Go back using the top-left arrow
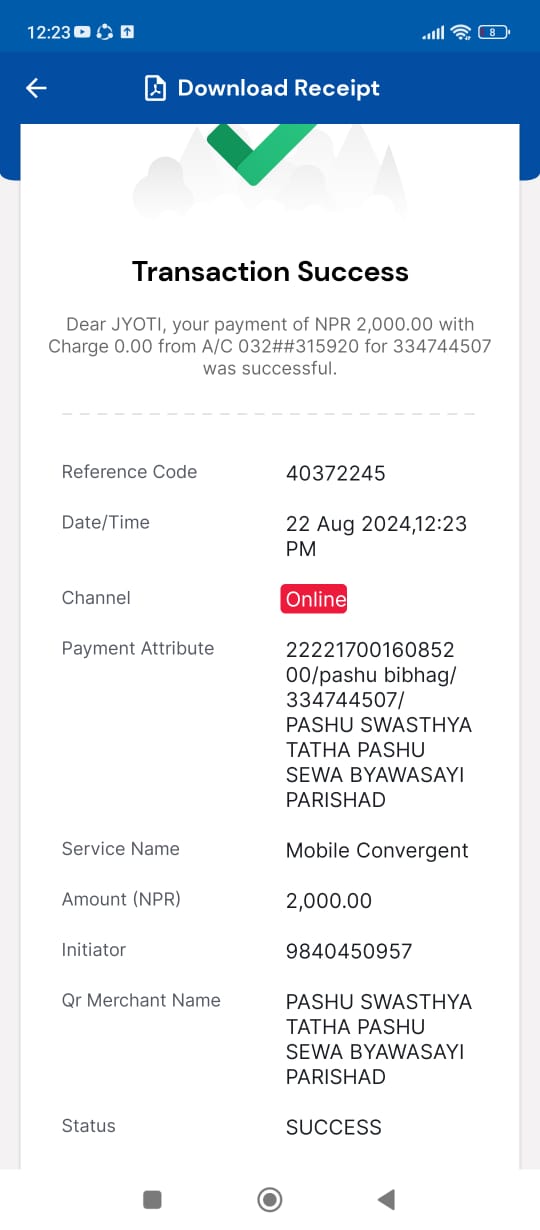This screenshot has width=540, height=1230. [36, 88]
